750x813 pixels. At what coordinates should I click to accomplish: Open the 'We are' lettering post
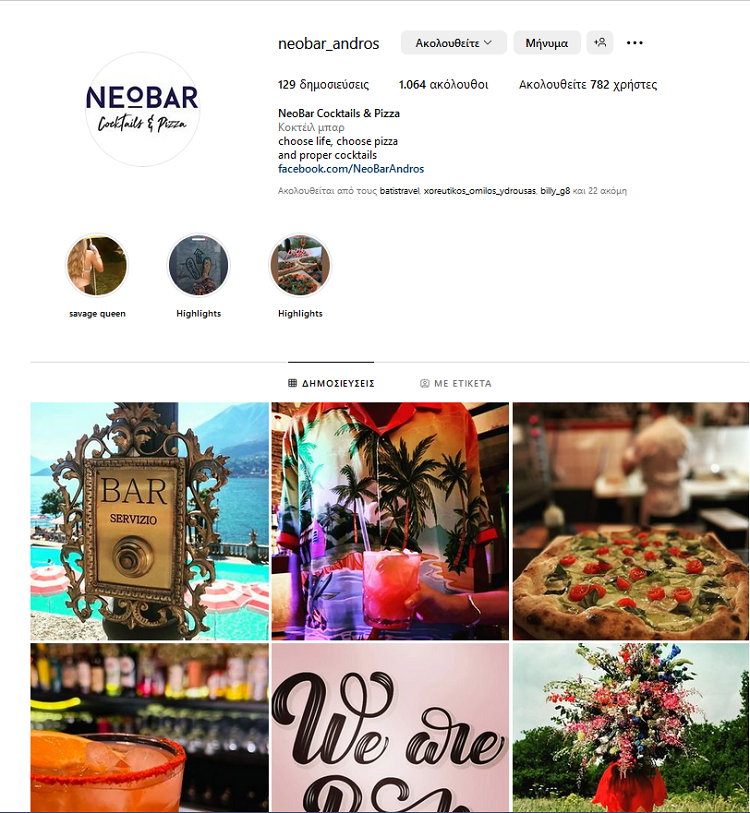[390, 727]
